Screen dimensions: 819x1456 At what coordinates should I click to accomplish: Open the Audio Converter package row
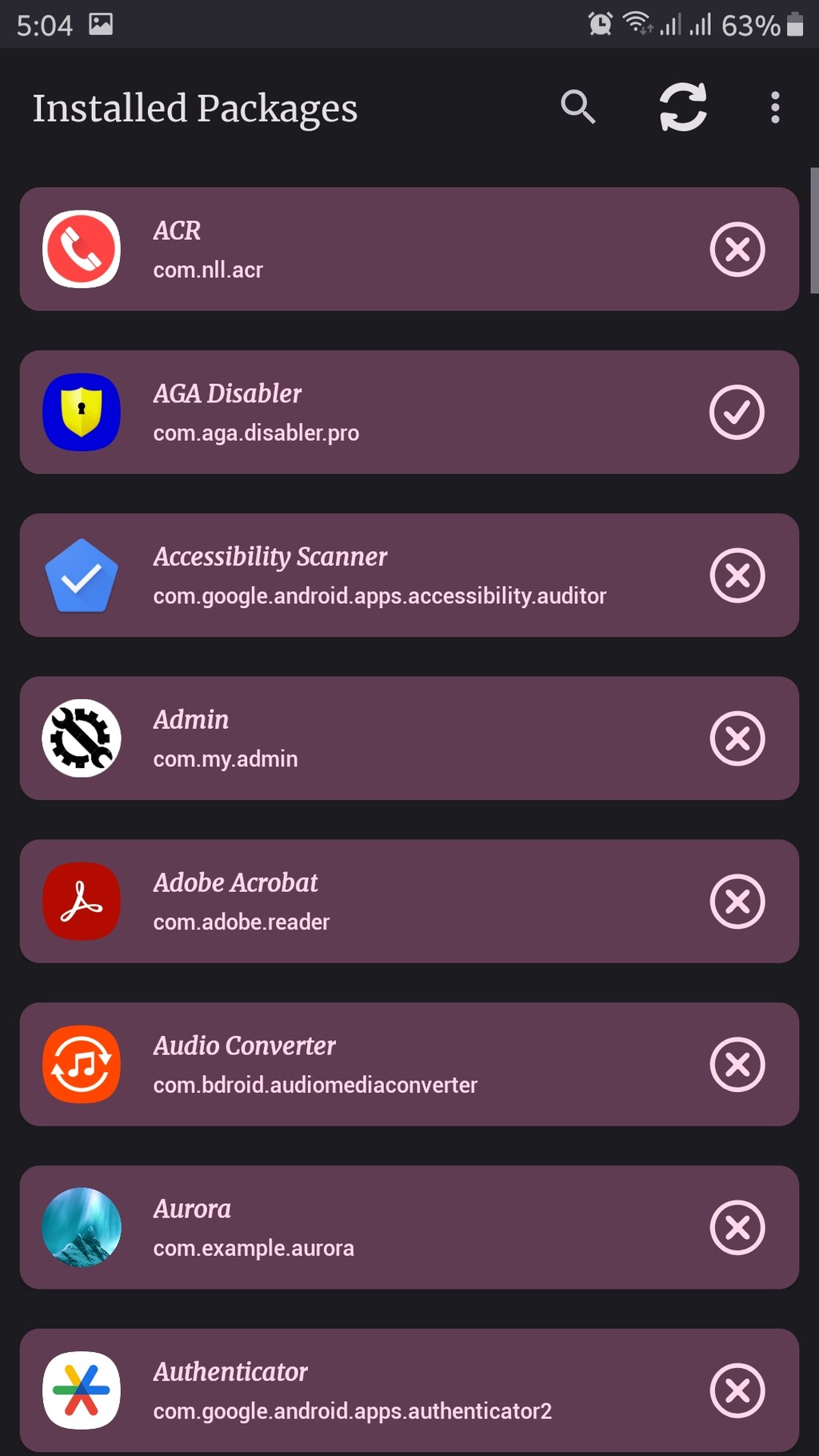[409, 1065]
